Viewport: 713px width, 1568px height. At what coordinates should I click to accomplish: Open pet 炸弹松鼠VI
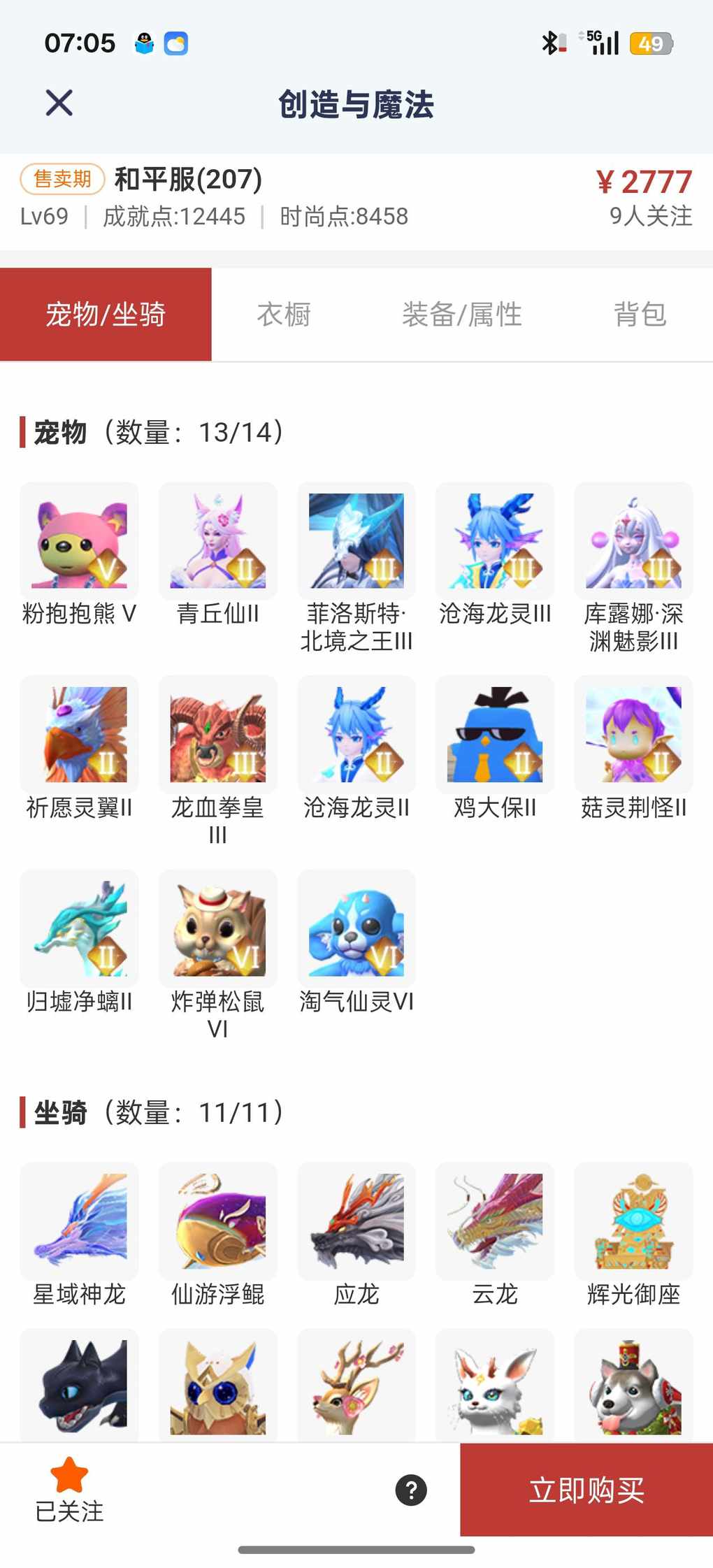click(x=217, y=928)
